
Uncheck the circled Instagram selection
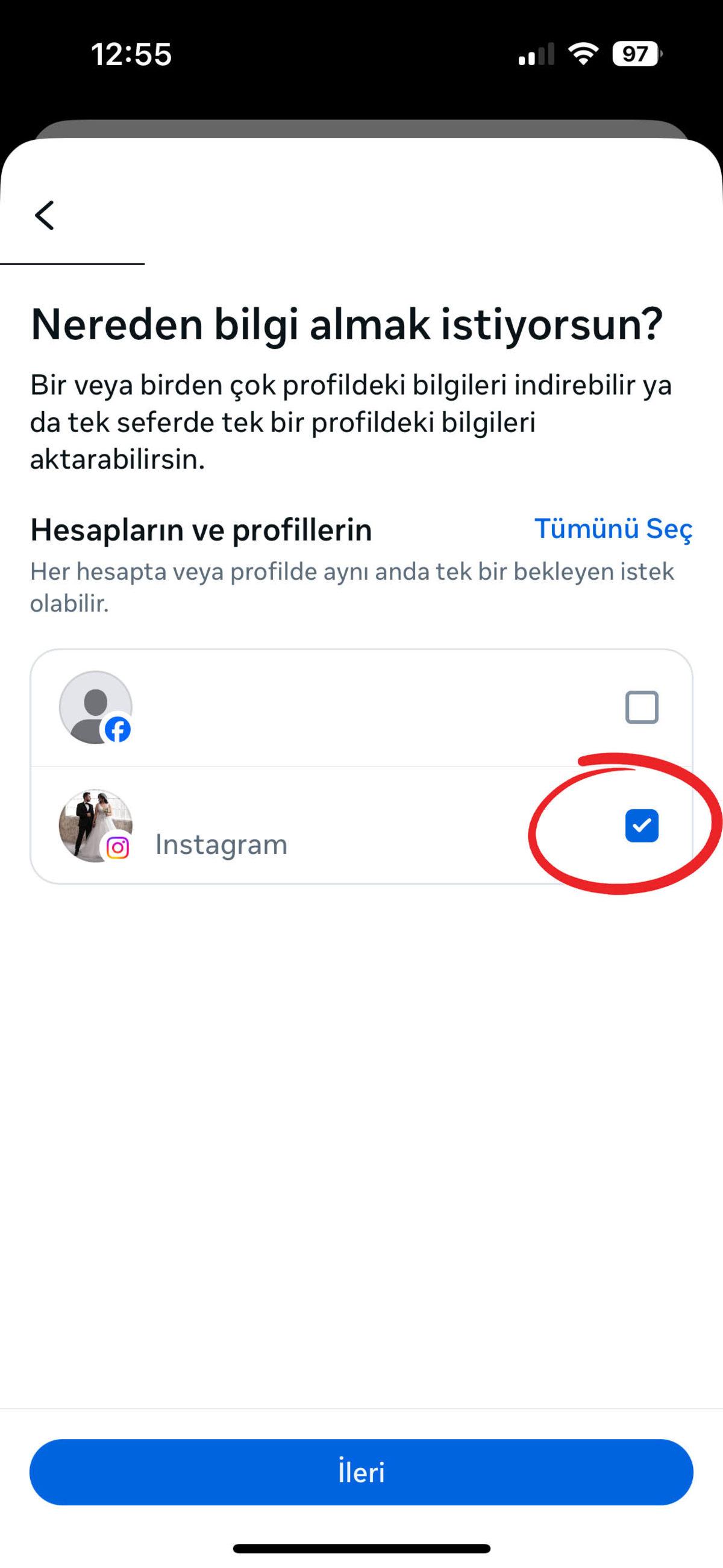tap(642, 826)
